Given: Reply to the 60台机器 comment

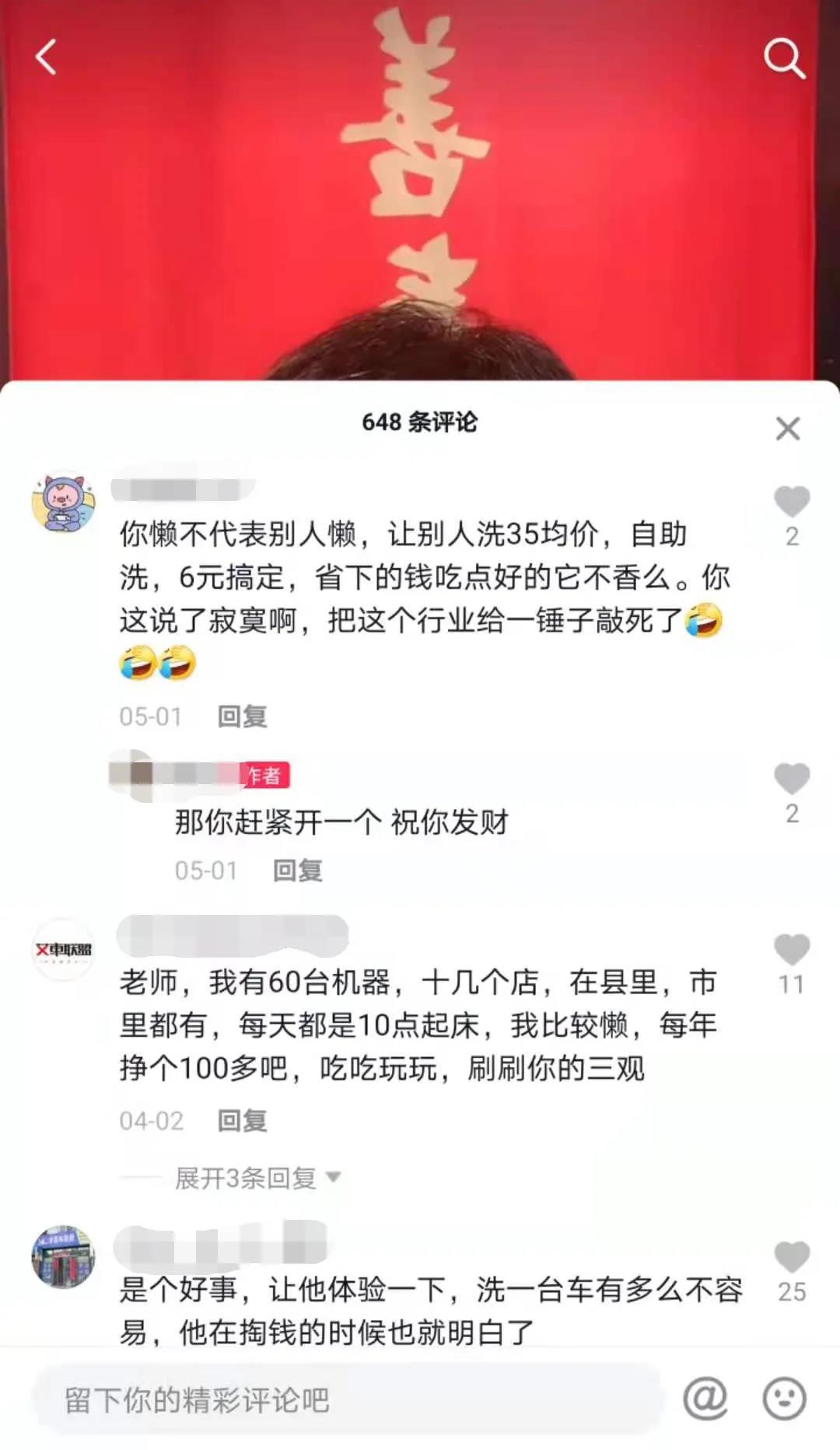Looking at the screenshot, I should [242, 1121].
